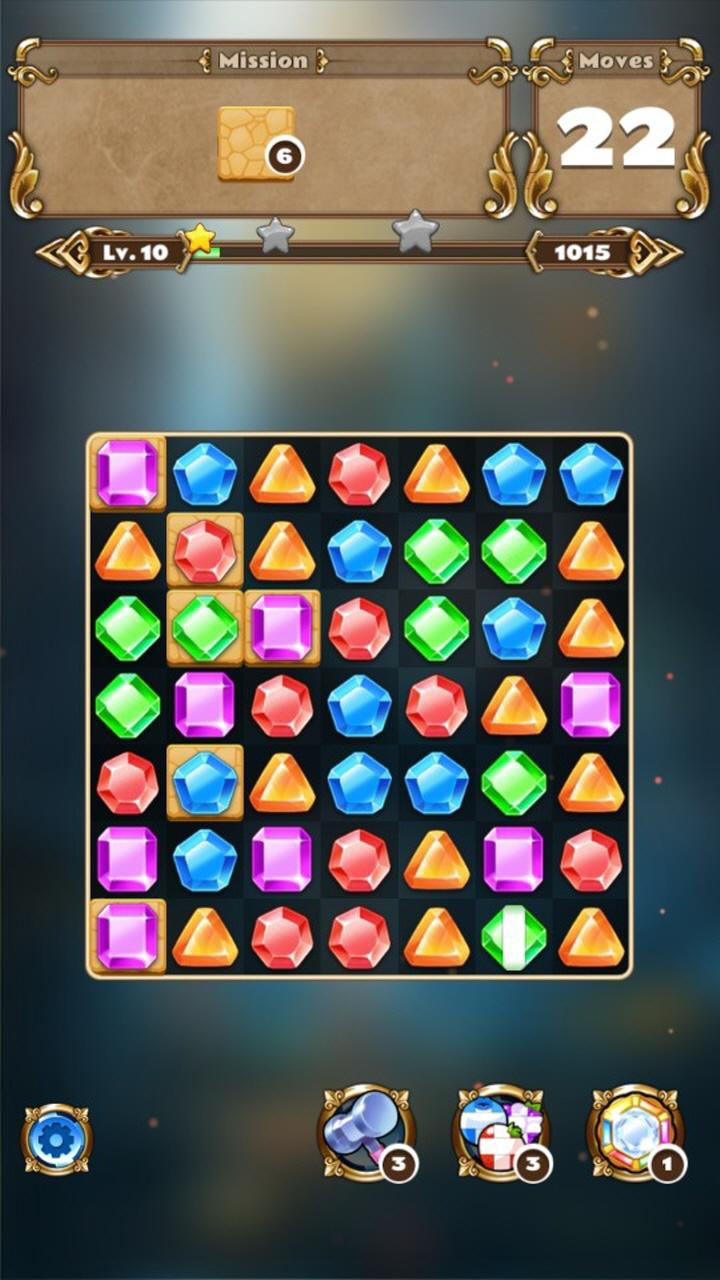Activate the rainbow gem booster

point(636,1133)
